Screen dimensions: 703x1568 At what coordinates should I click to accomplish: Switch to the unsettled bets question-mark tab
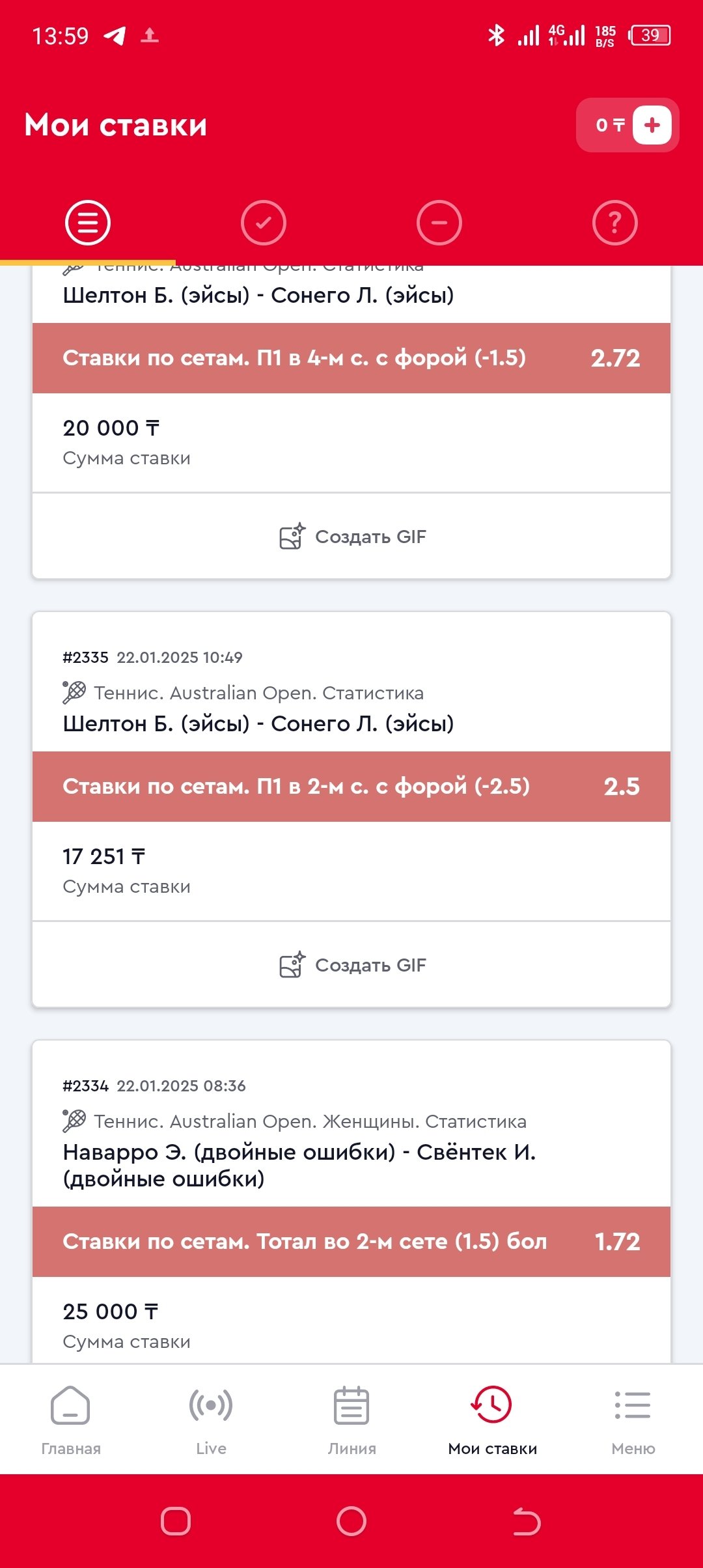[615, 223]
